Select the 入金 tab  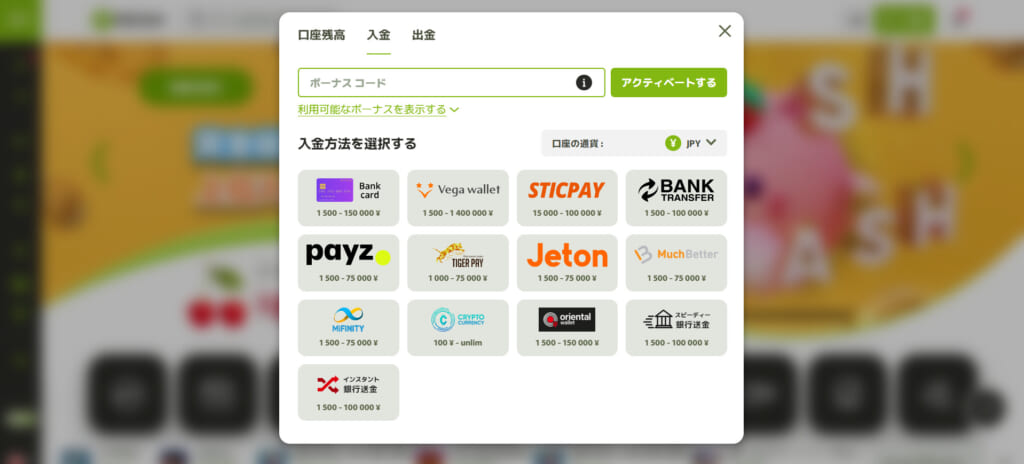[x=378, y=35]
